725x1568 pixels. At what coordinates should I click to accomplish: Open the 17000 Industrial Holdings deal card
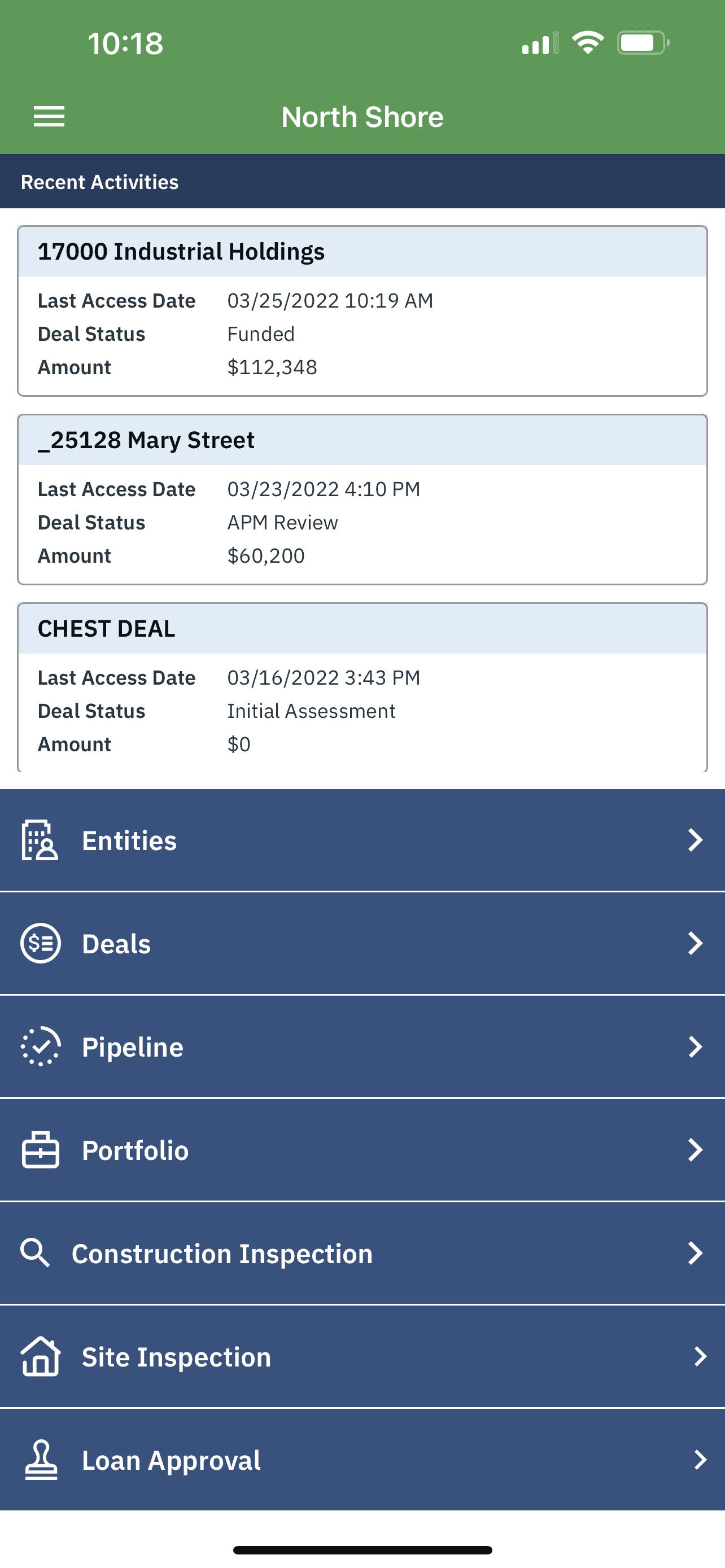[362, 311]
